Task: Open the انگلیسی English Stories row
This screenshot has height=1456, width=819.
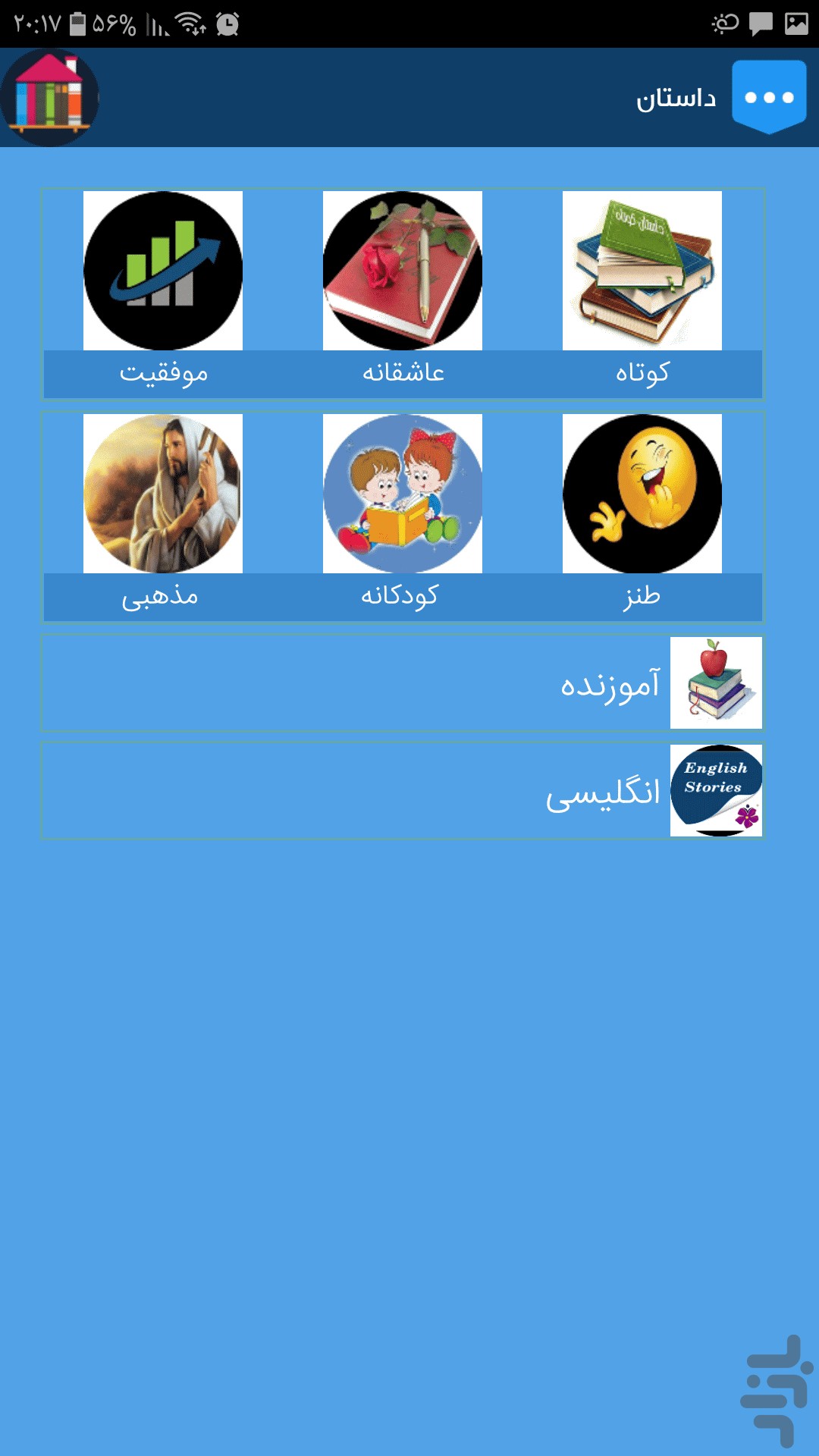Action: tap(403, 791)
